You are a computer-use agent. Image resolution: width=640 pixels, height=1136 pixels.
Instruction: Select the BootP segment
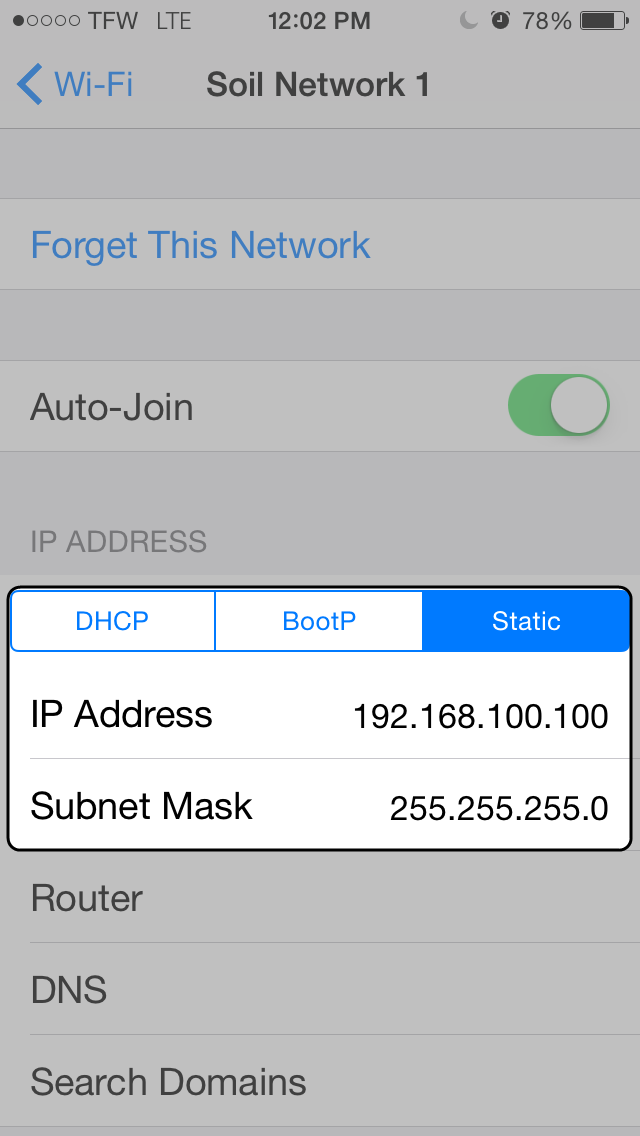(x=319, y=621)
